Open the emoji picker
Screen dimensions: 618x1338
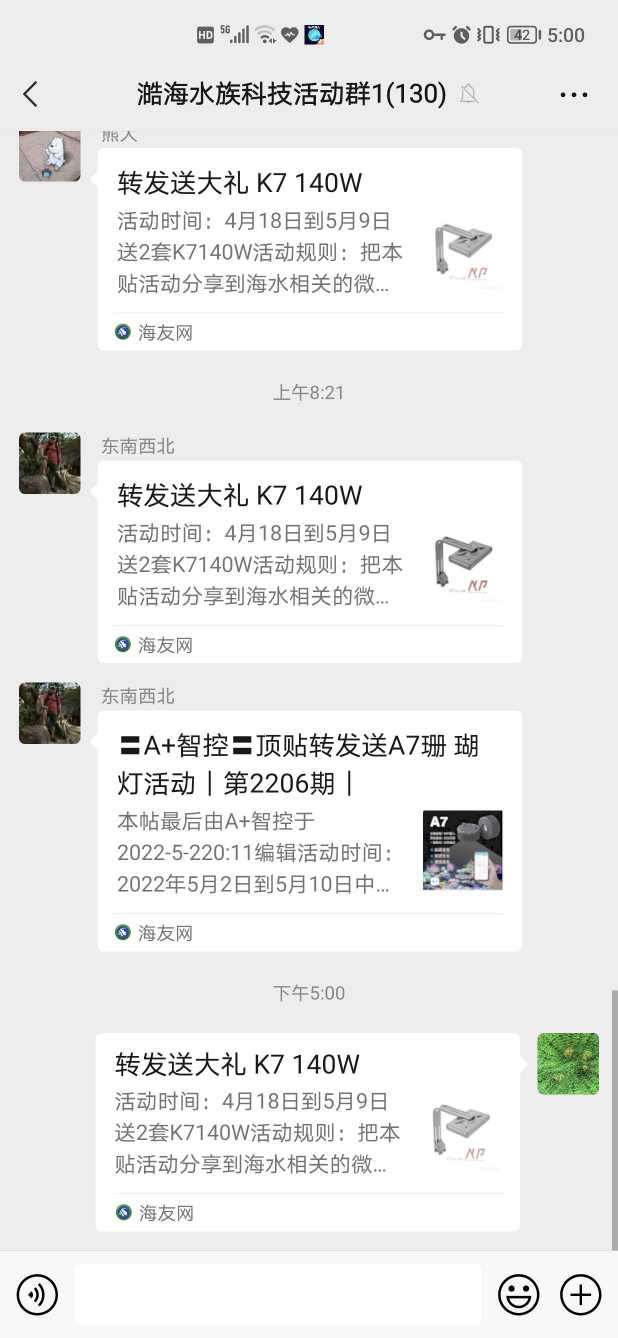point(518,1295)
